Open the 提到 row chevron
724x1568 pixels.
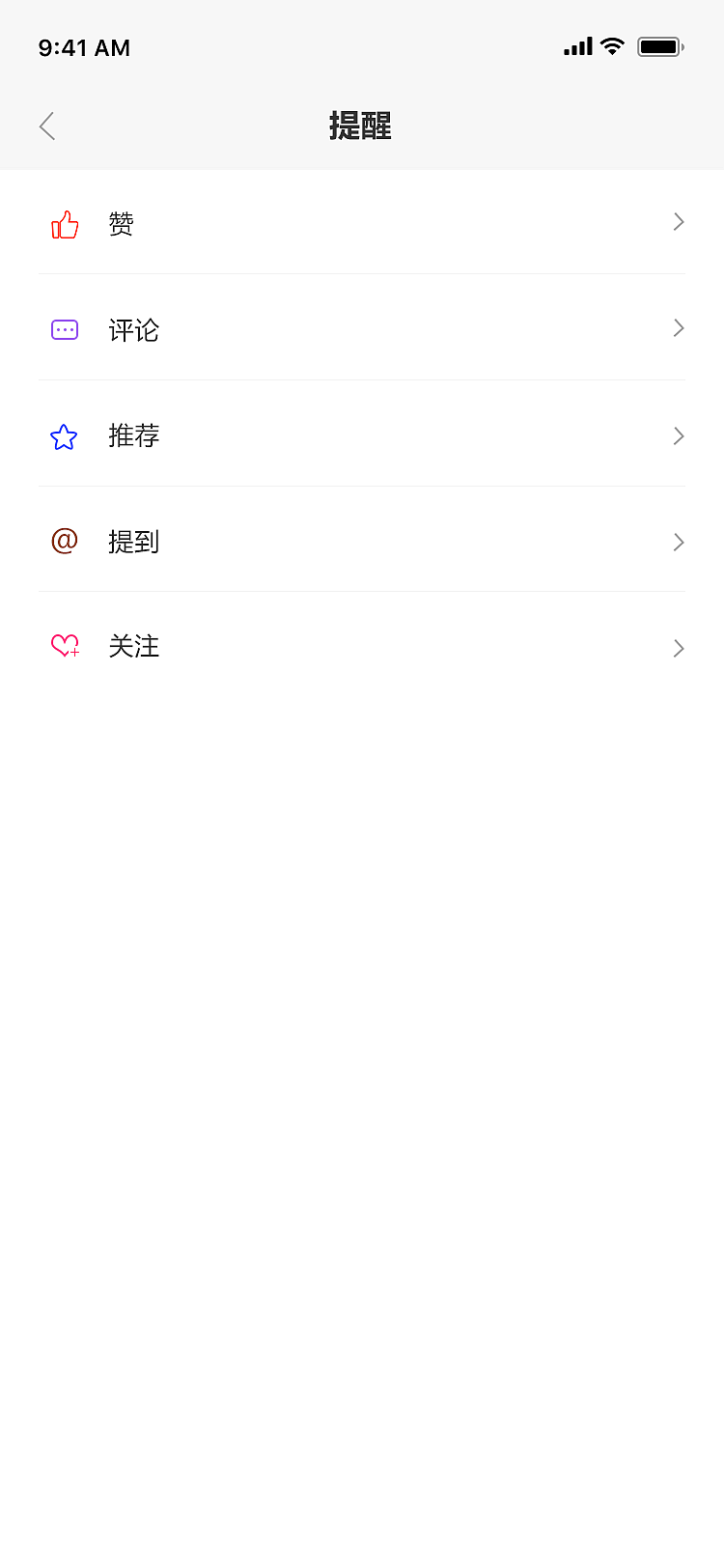678,542
